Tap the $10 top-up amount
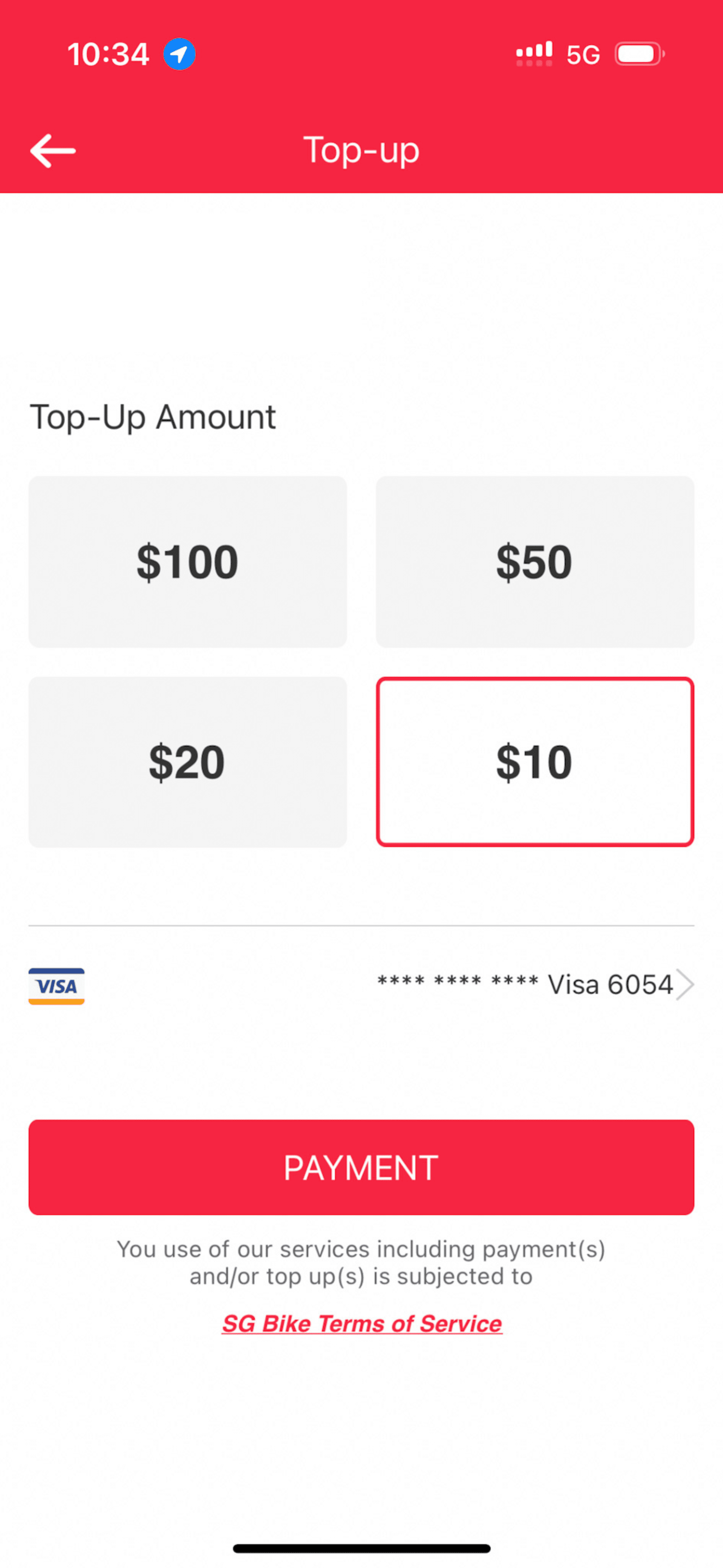Viewport: 723px width, 1568px height. [x=535, y=762]
